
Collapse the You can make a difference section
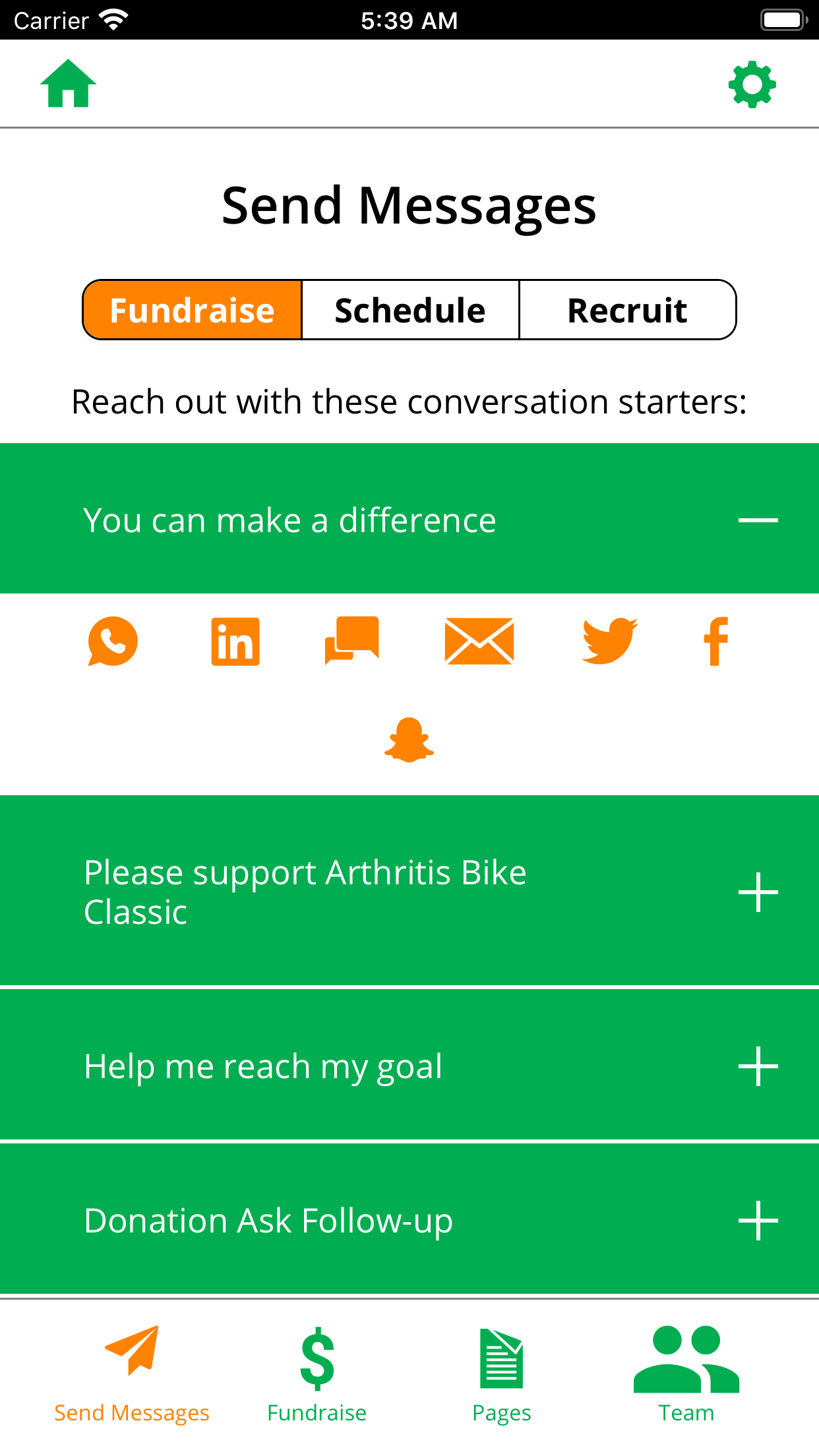(x=758, y=520)
